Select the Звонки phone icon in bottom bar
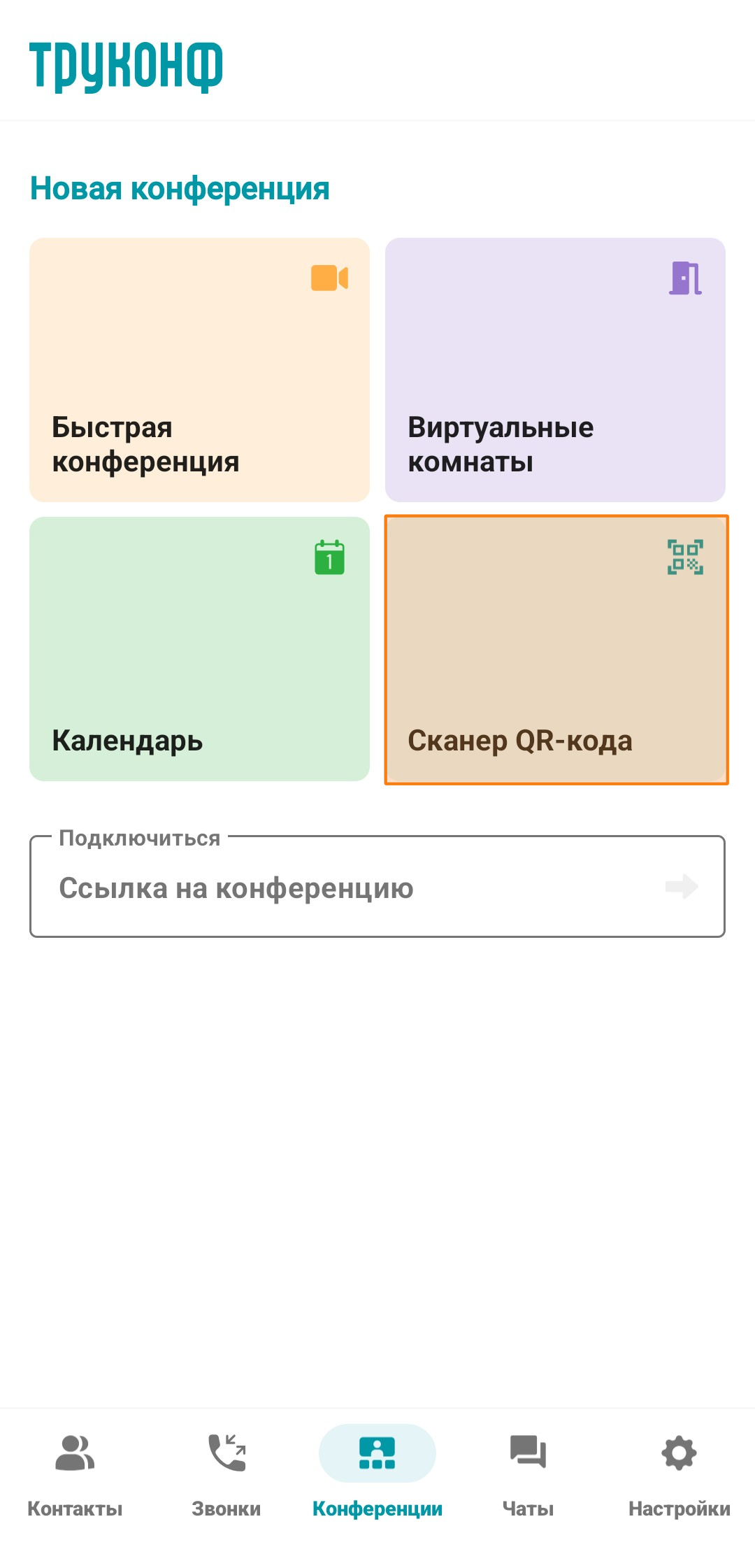The width and height of the screenshot is (755, 1568). coord(226,1453)
